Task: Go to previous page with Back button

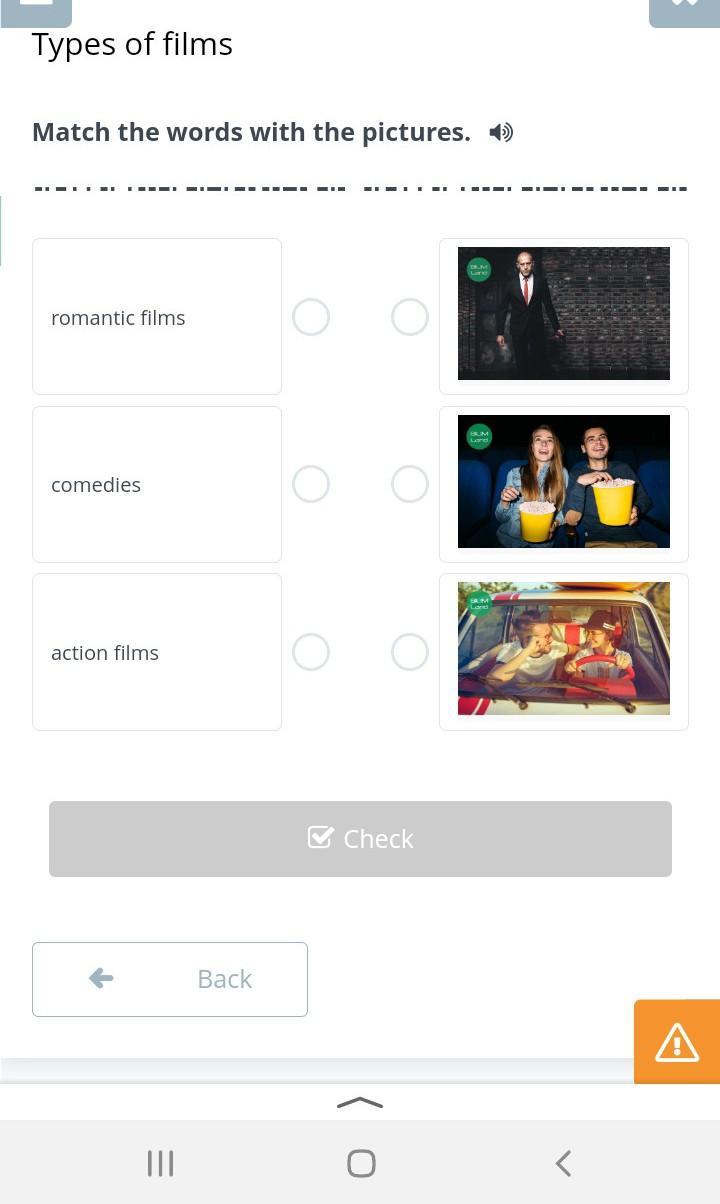Action: coord(170,979)
